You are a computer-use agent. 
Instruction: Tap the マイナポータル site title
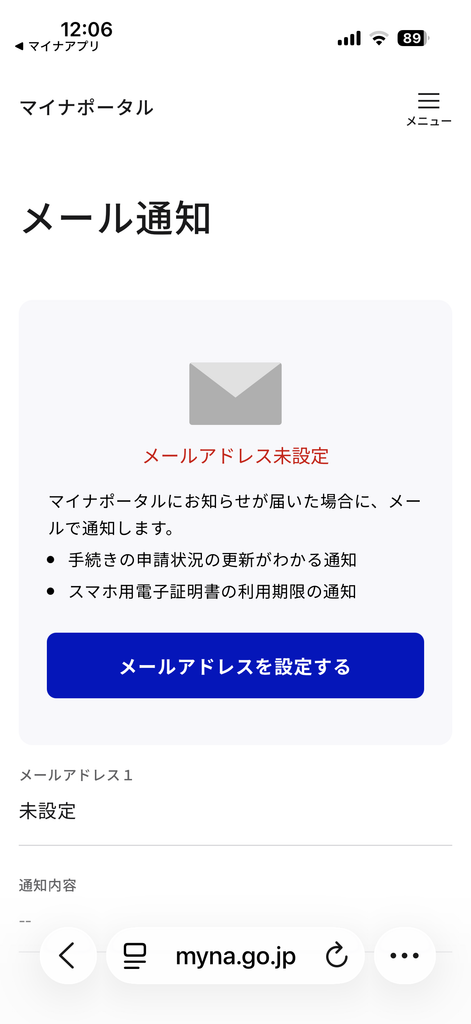click(86, 107)
